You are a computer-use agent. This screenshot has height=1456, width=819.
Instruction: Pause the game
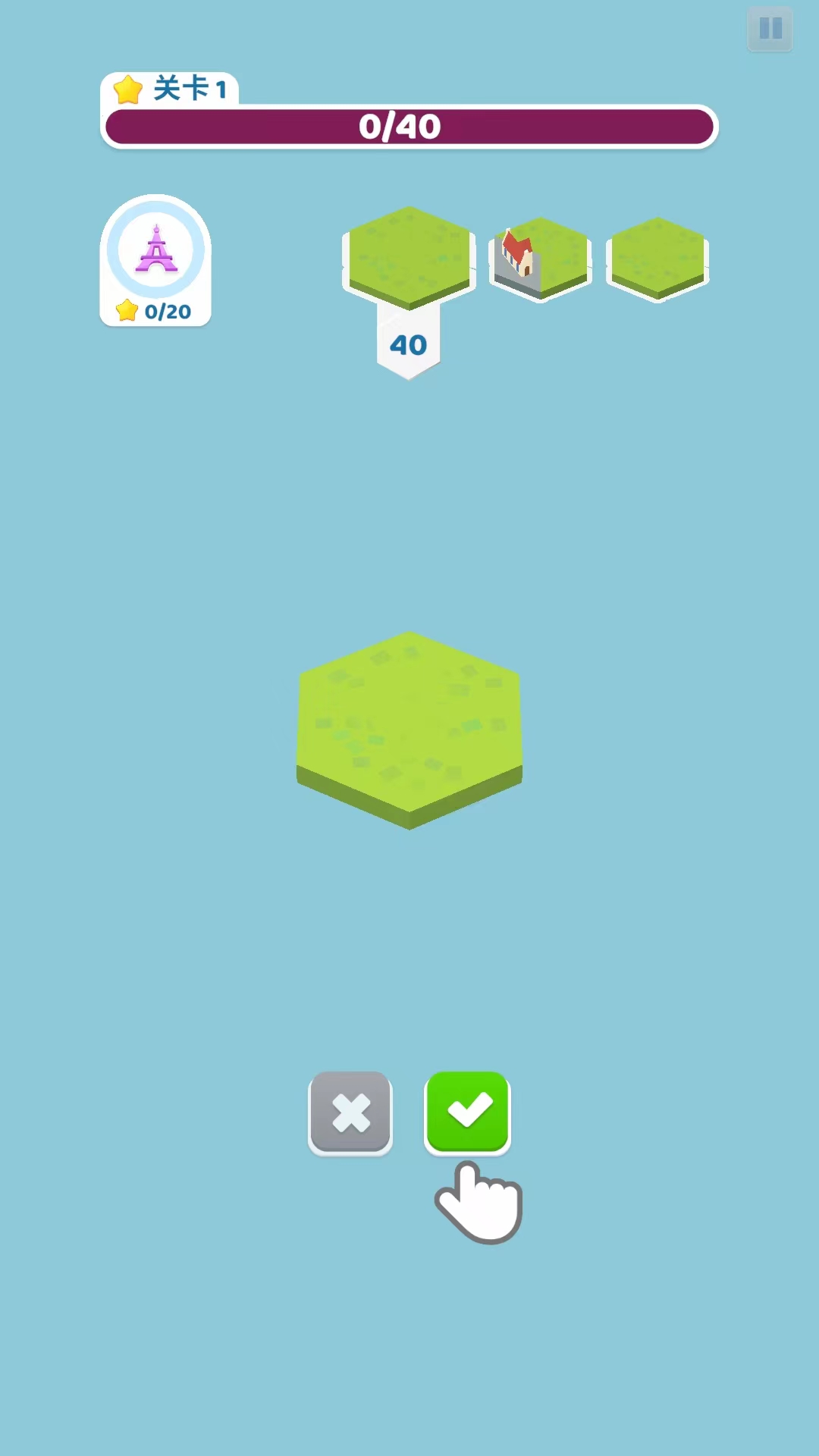tap(770, 29)
